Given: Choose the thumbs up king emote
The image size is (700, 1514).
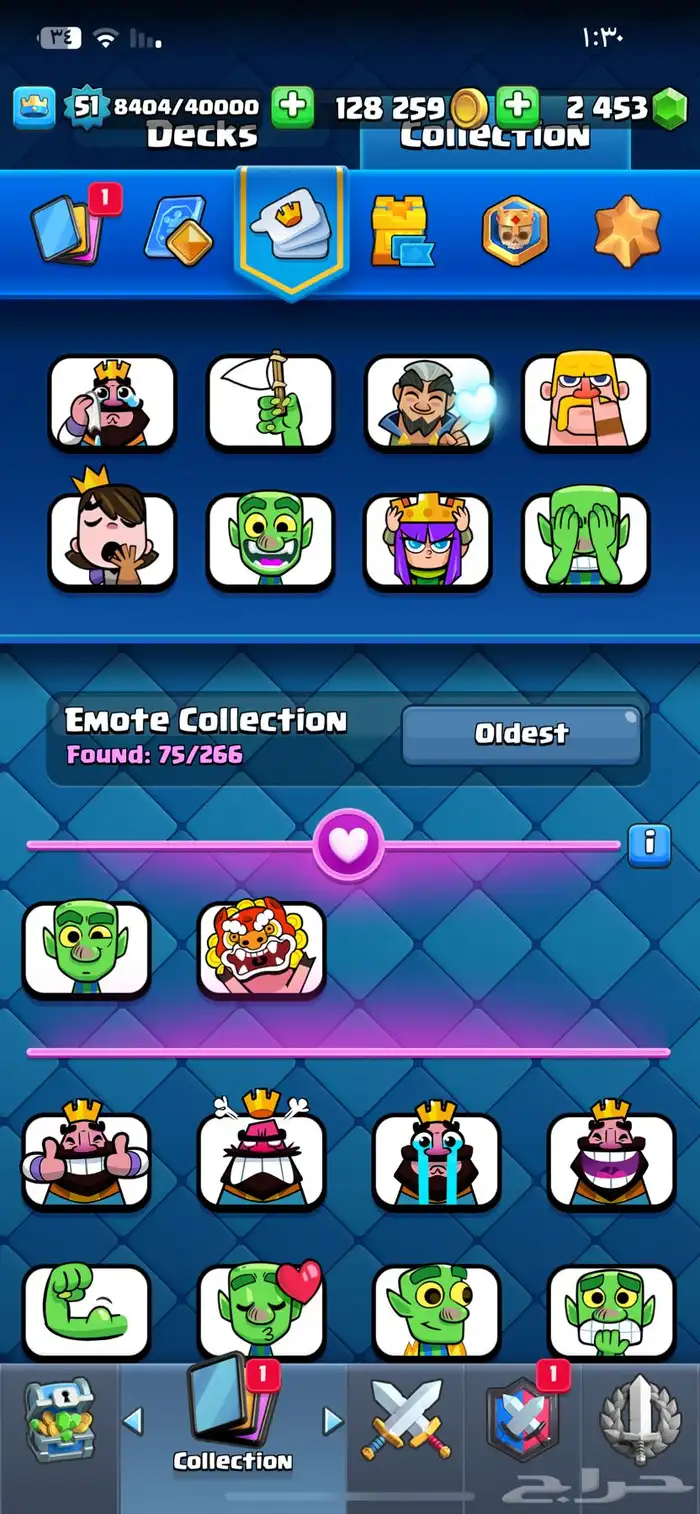Looking at the screenshot, I should [87, 1160].
